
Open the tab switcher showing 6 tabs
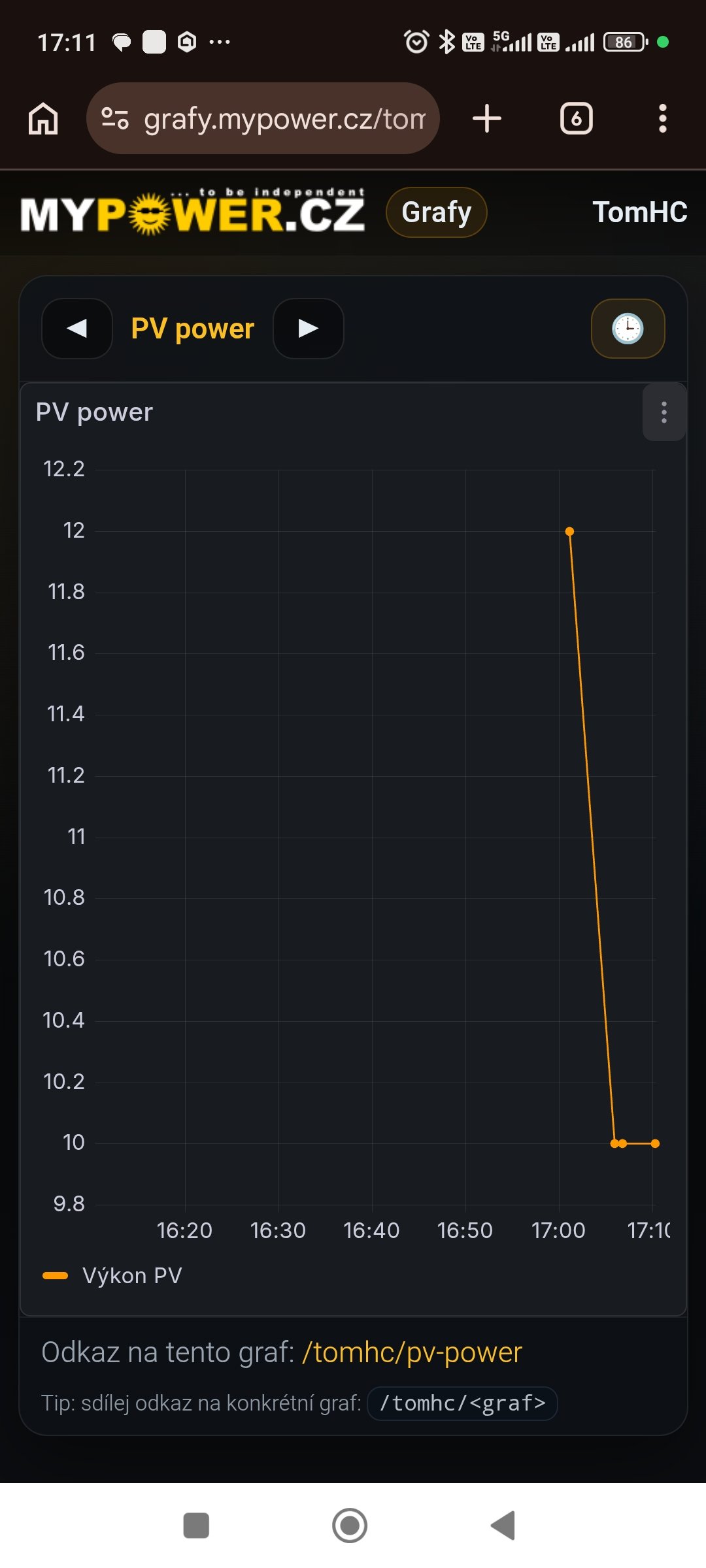[x=576, y=119]
